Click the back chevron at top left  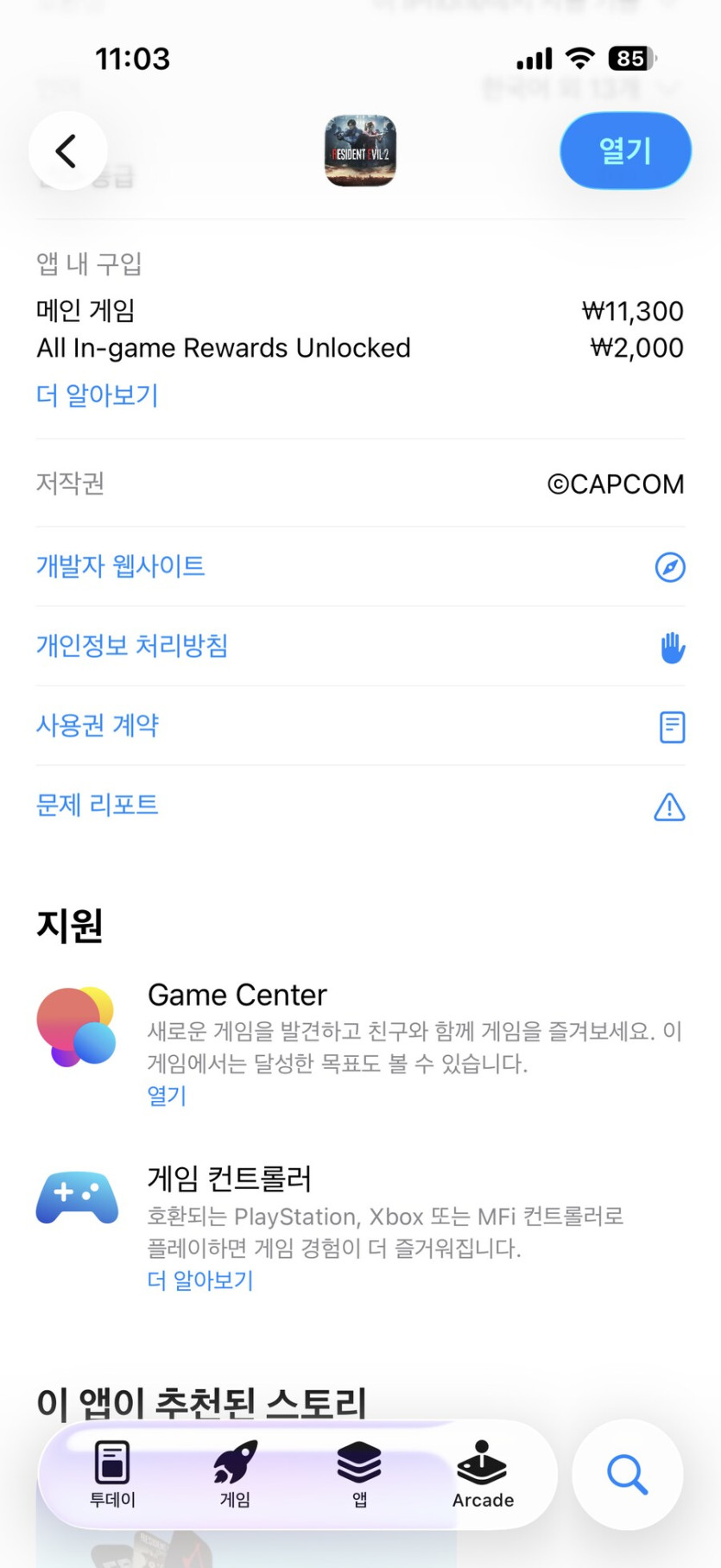pos(68,150)
